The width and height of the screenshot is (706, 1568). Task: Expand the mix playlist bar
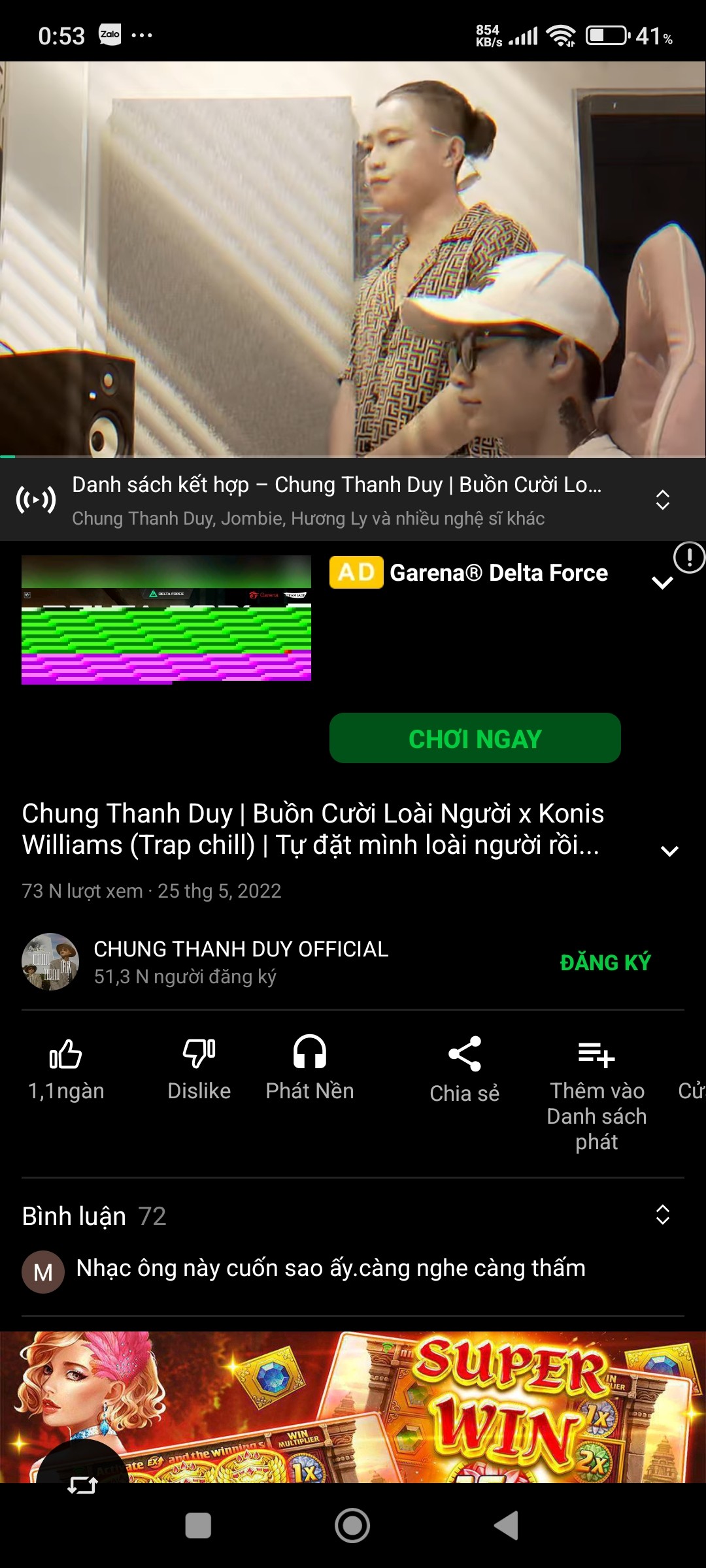click(x=662, y=500)
